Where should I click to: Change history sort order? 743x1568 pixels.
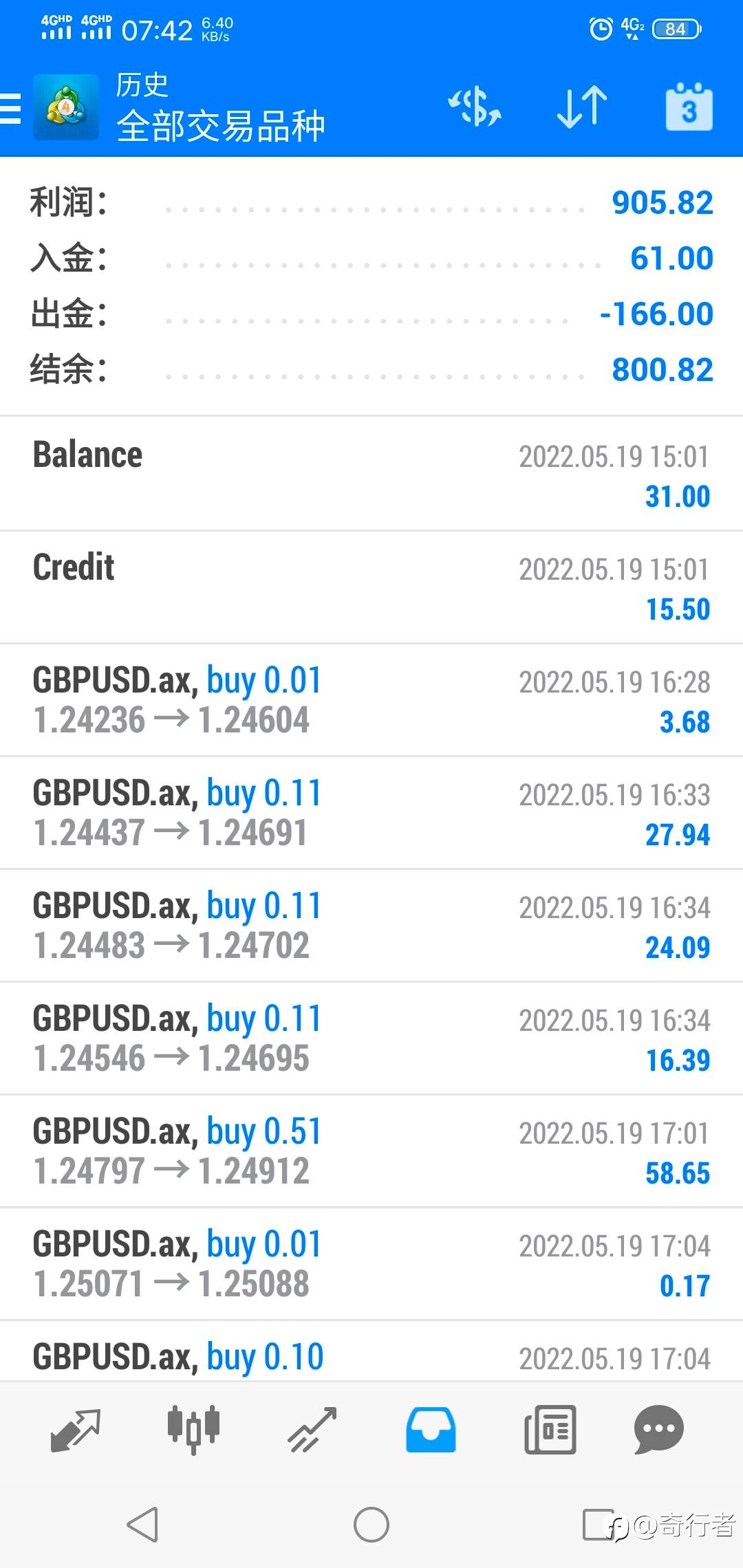582,107
